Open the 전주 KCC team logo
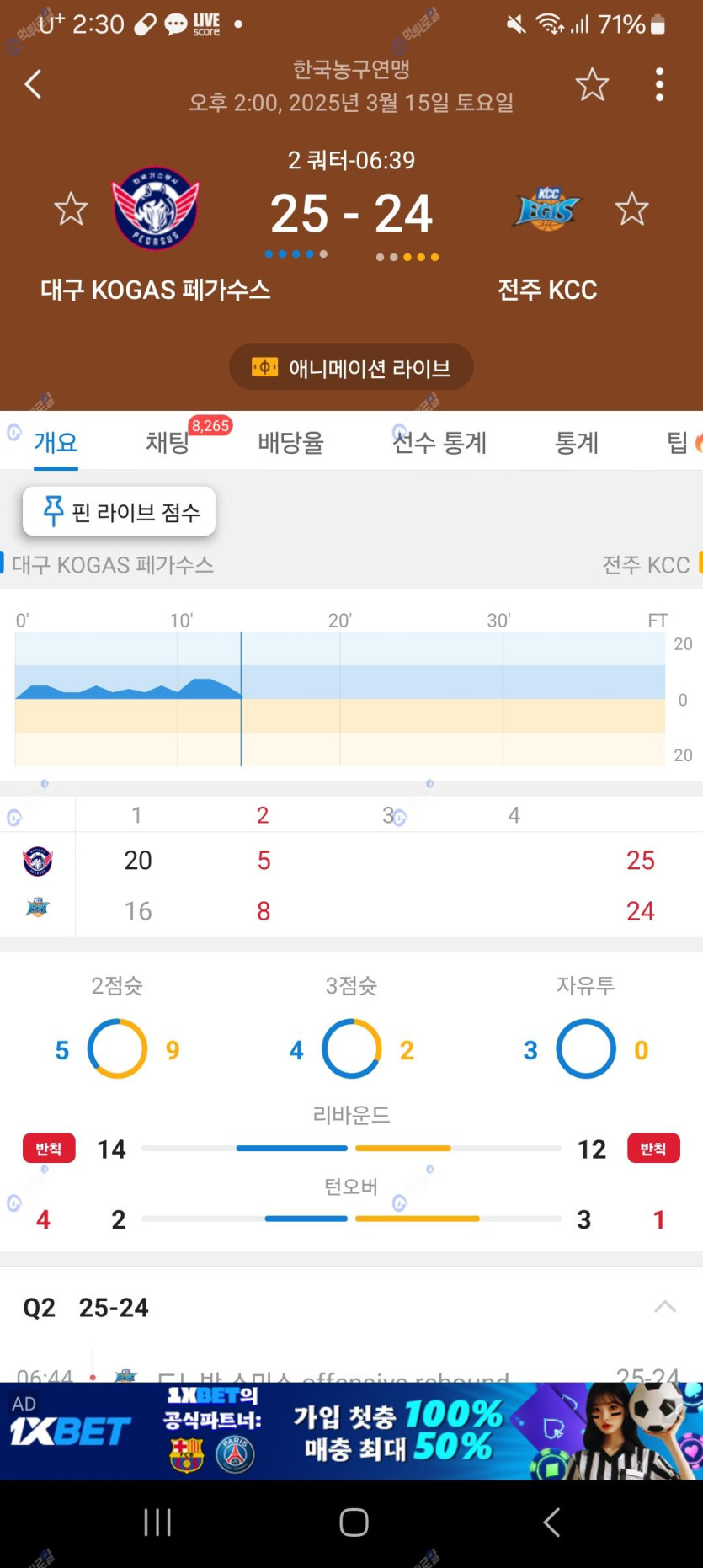 pyautogui.click(x=547, y=209)
